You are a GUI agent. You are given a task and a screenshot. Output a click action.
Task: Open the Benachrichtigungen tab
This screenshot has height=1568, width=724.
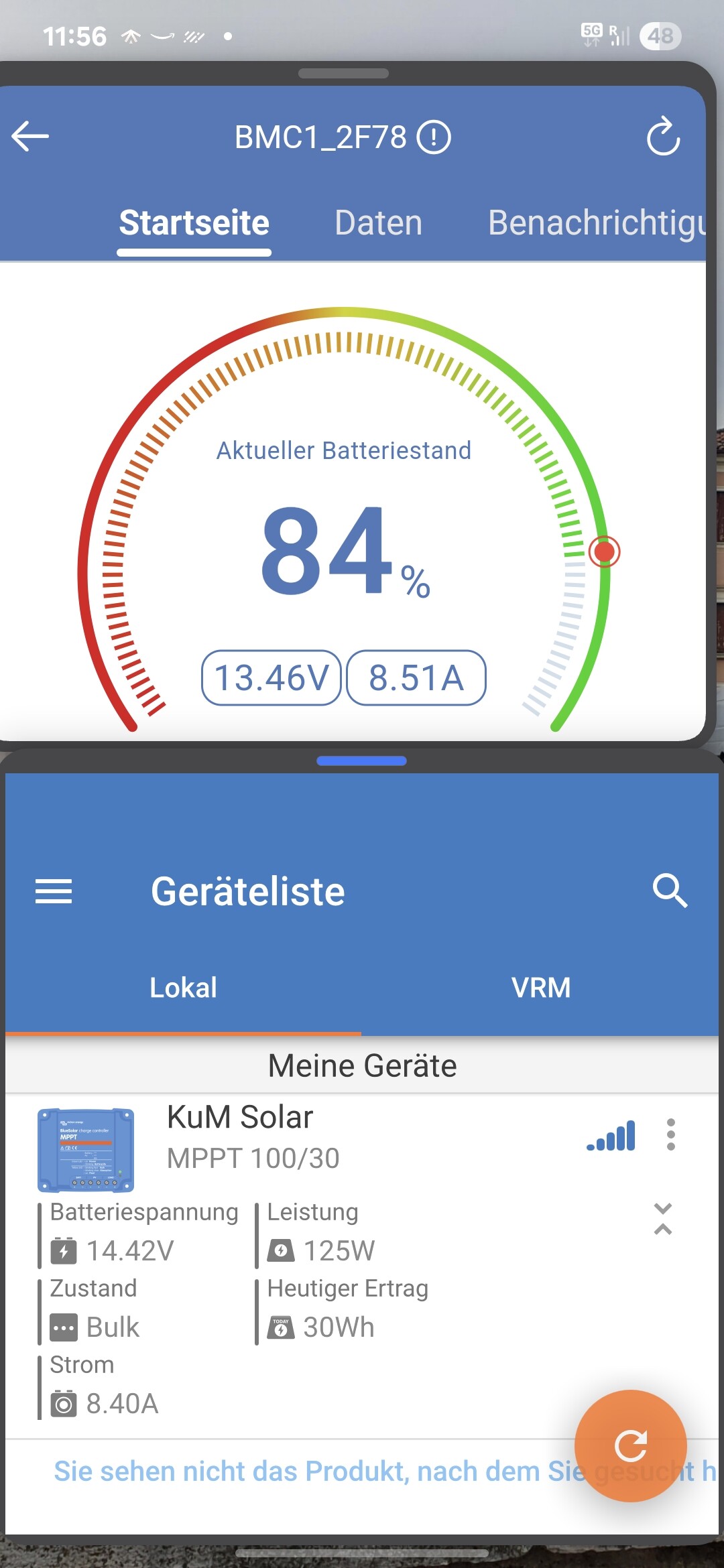pos(597,223)
